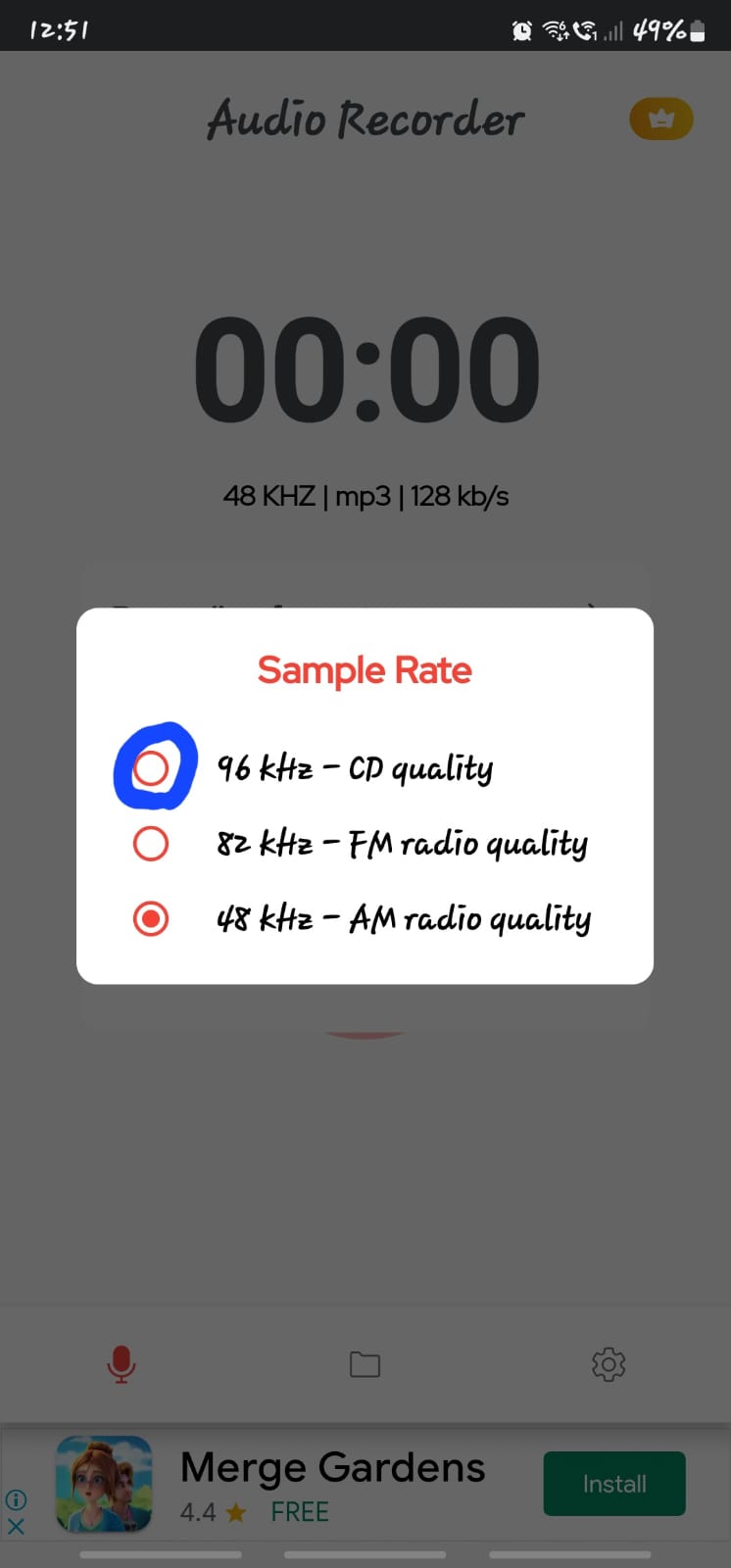Viewport: 731px width, 1568px height.
Task: Pick the 48 kHz AM radio option
Action: 151,919
